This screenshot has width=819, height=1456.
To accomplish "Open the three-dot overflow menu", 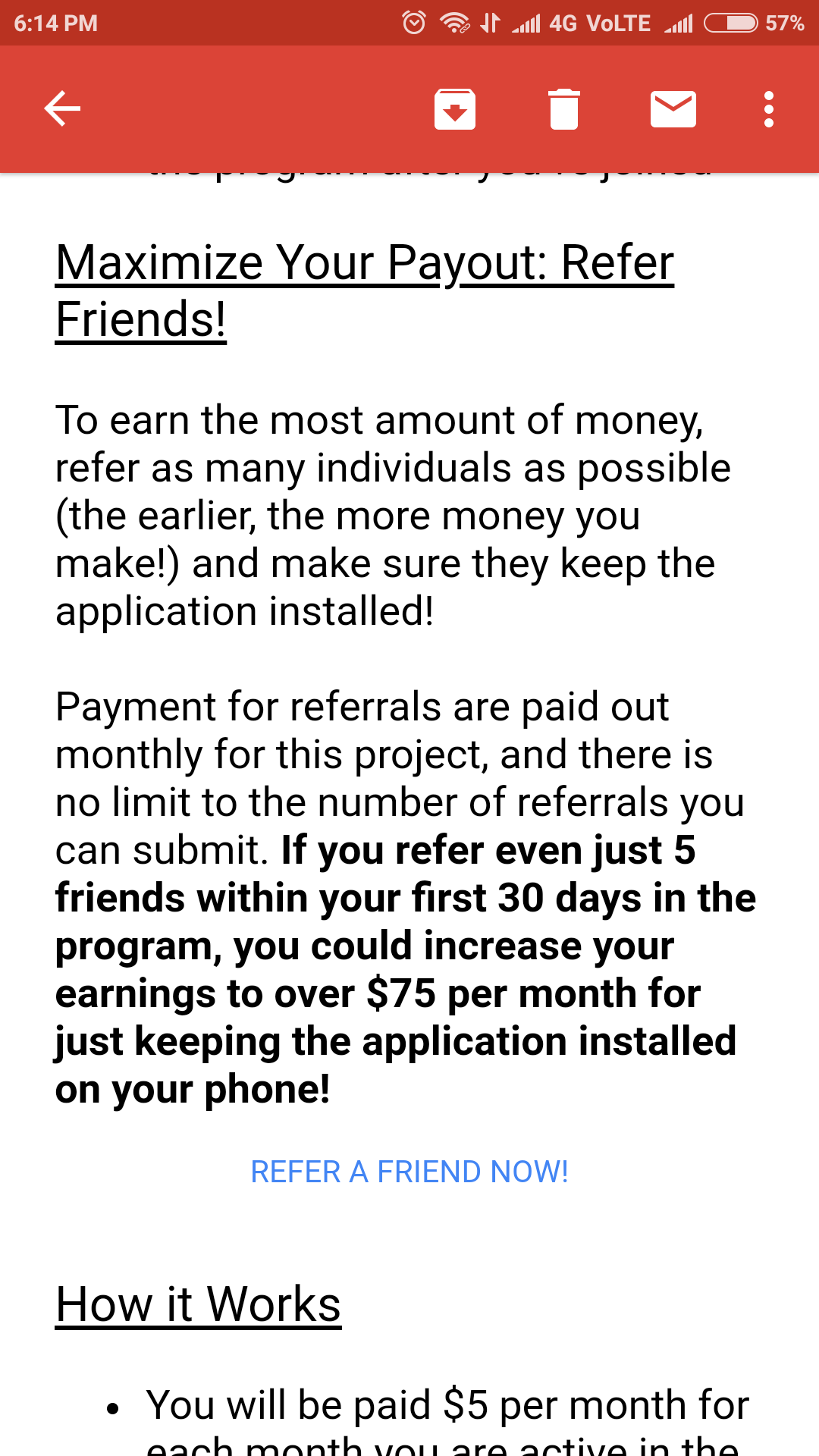I will pos(769,109).
